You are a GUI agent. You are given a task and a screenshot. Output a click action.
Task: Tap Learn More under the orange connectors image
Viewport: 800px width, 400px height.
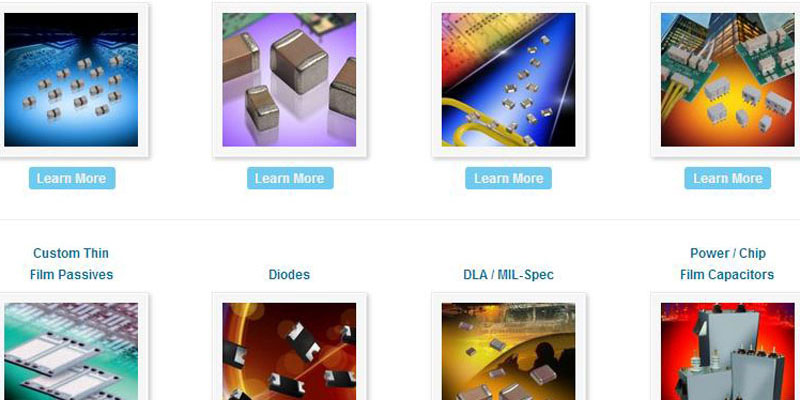click(727, 178)
